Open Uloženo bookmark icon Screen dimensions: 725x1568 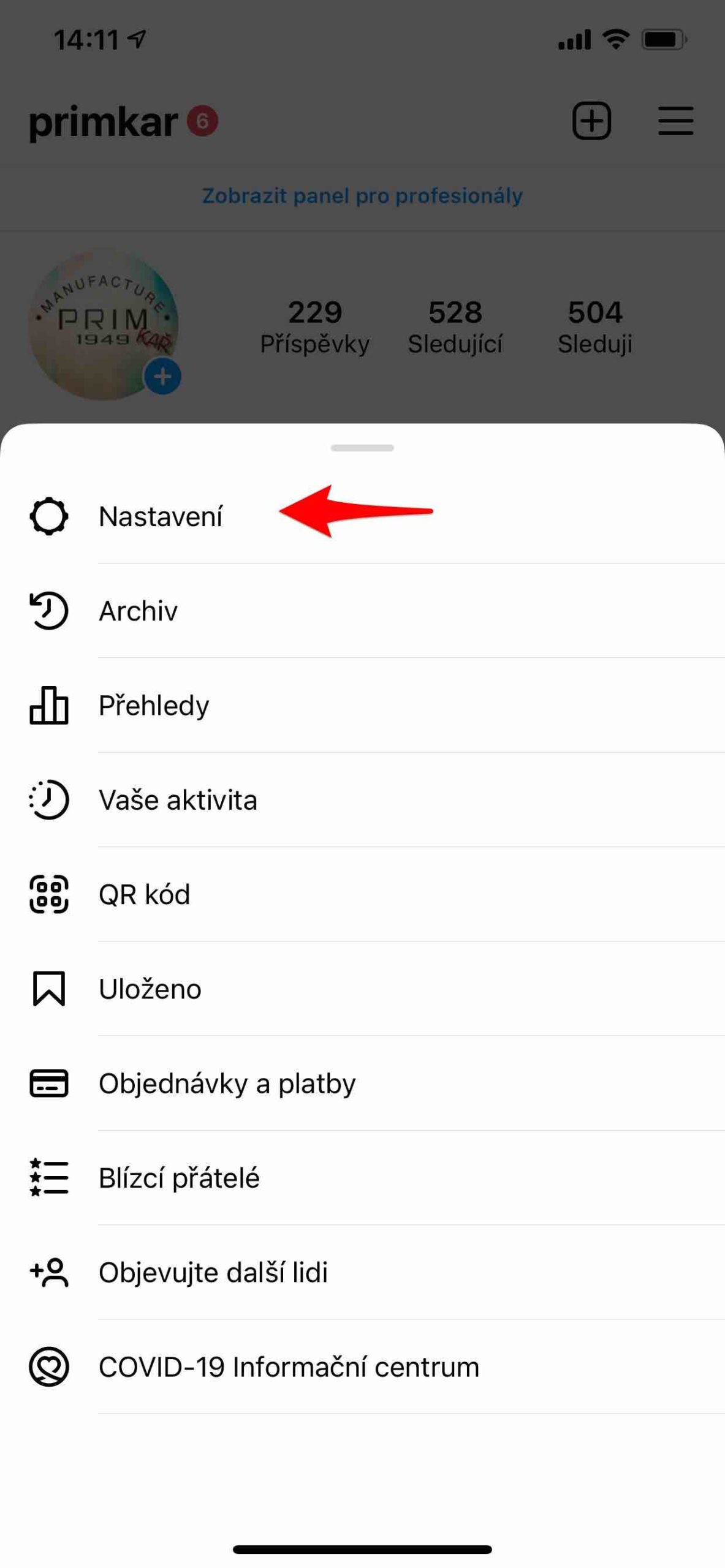(49, 987)
